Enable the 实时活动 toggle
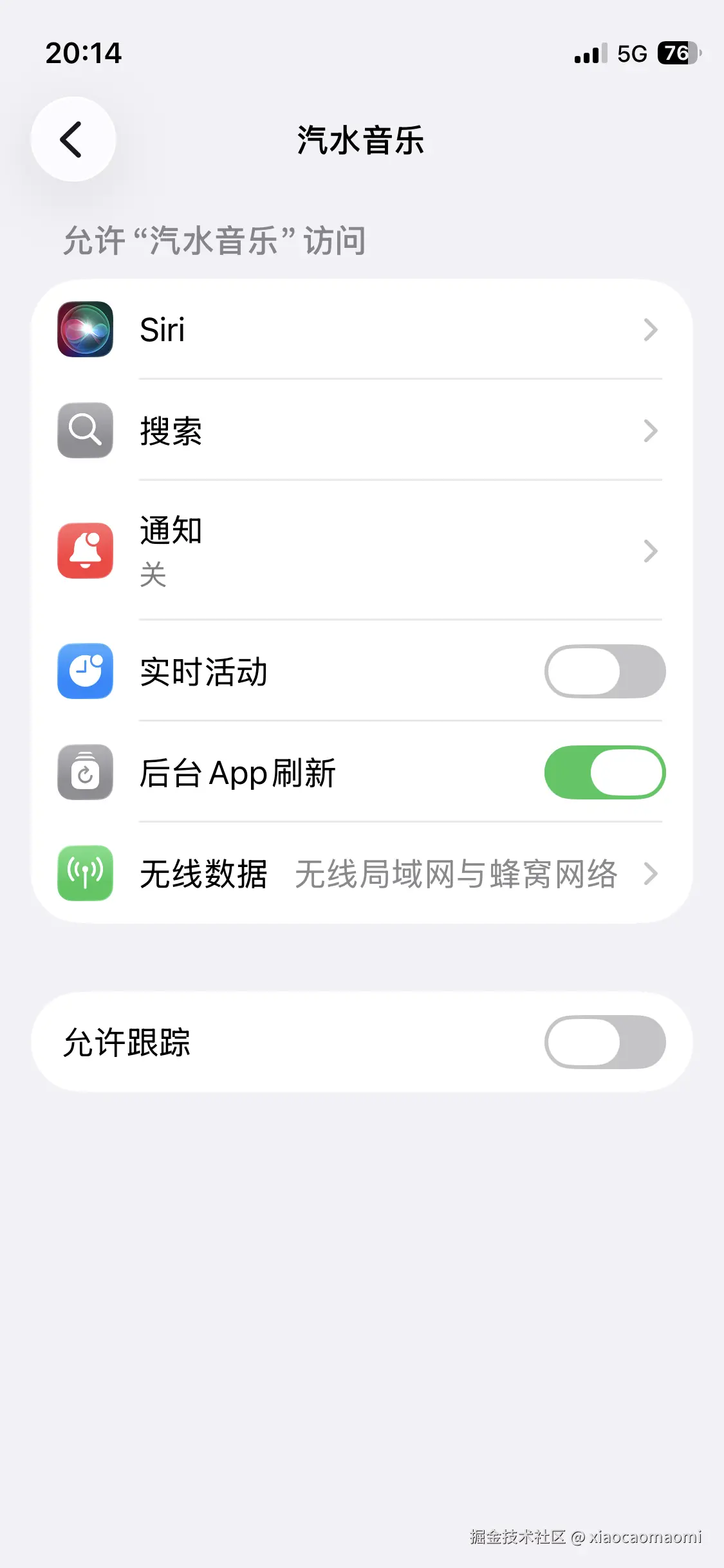 click(604, 671)
